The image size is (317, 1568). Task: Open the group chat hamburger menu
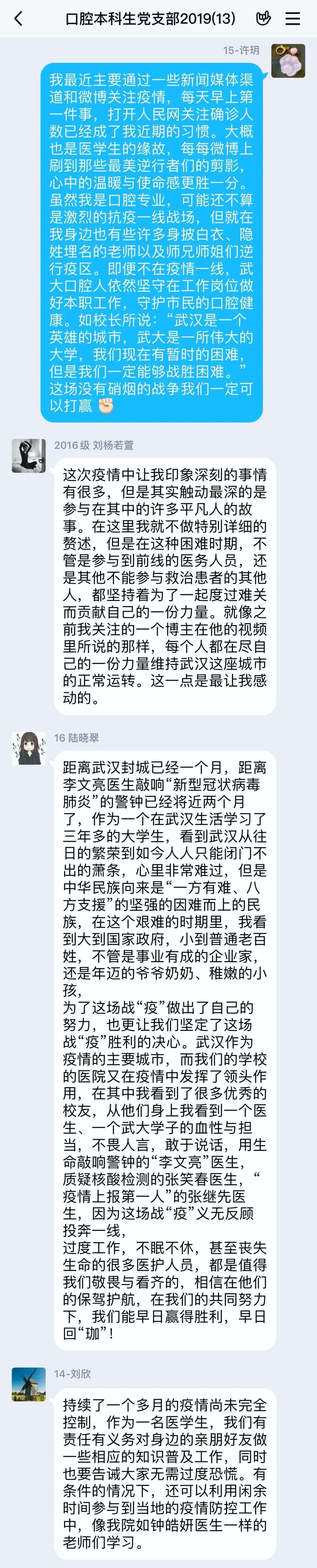point(293,19)
